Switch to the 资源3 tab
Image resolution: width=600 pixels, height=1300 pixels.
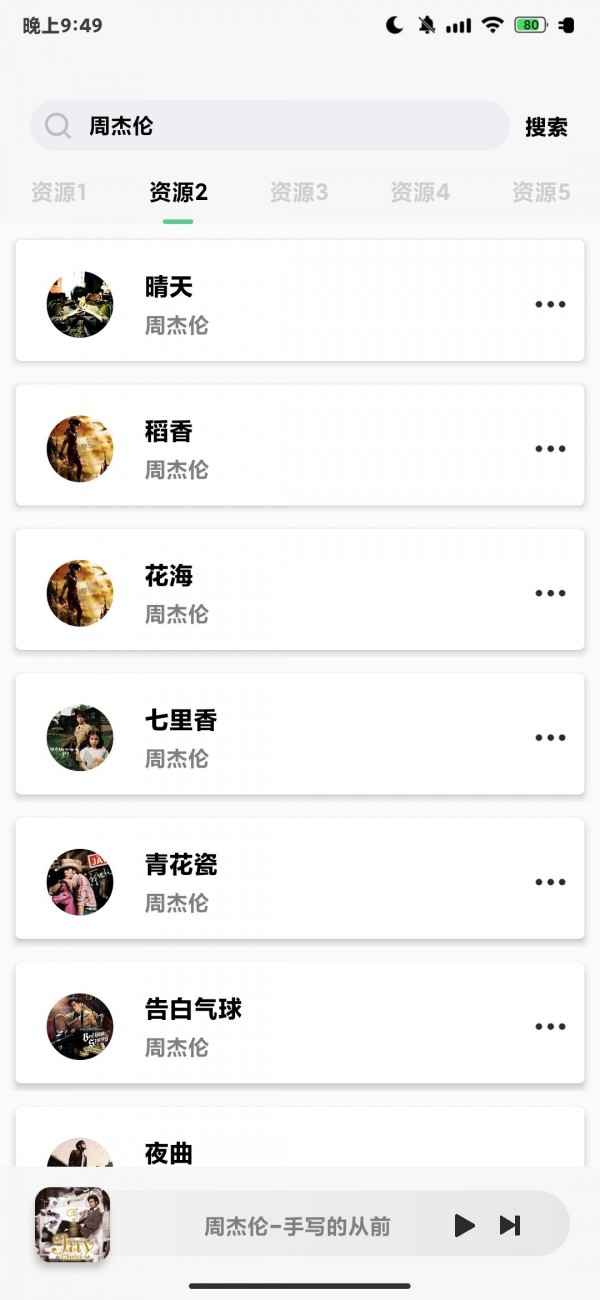click(298, 192)
